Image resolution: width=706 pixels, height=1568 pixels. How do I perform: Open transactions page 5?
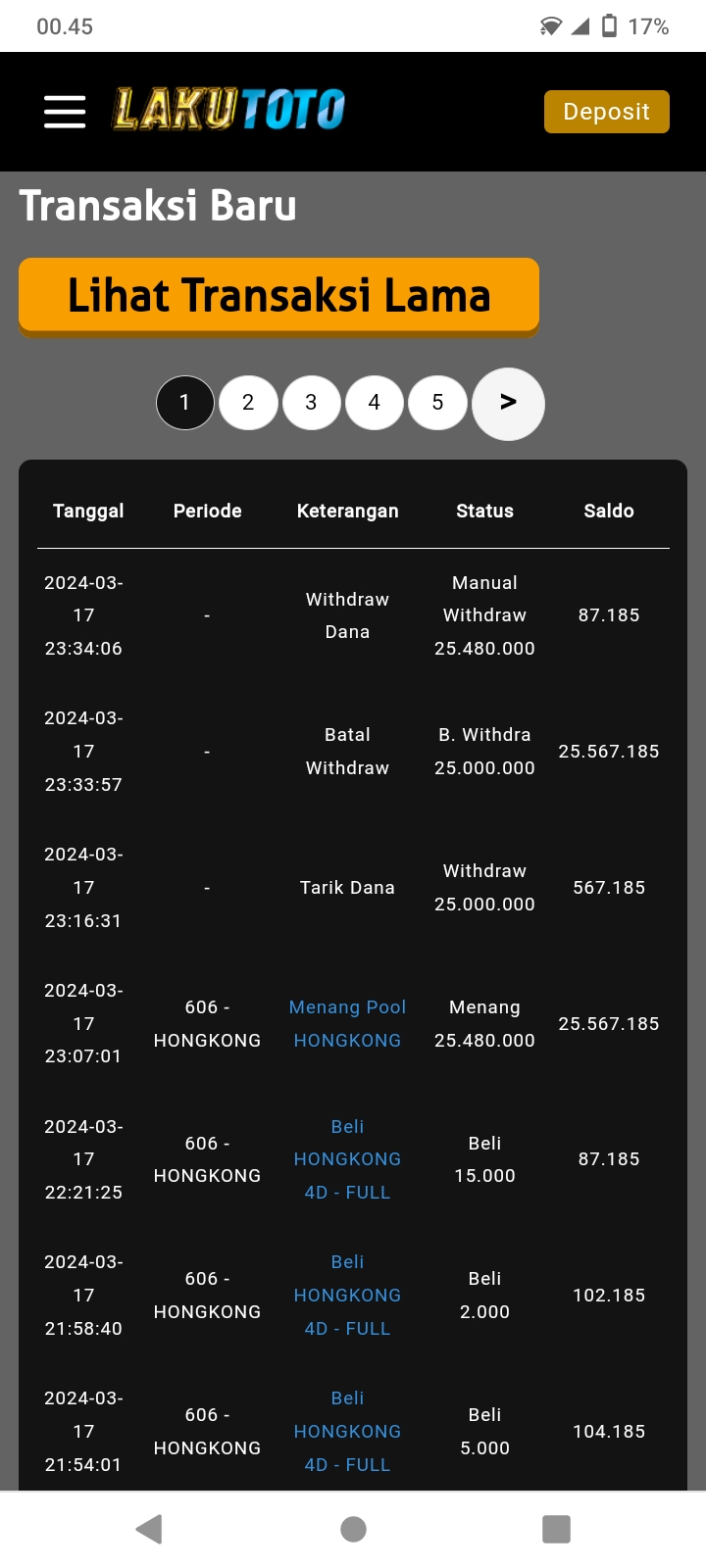pos(437,403)
